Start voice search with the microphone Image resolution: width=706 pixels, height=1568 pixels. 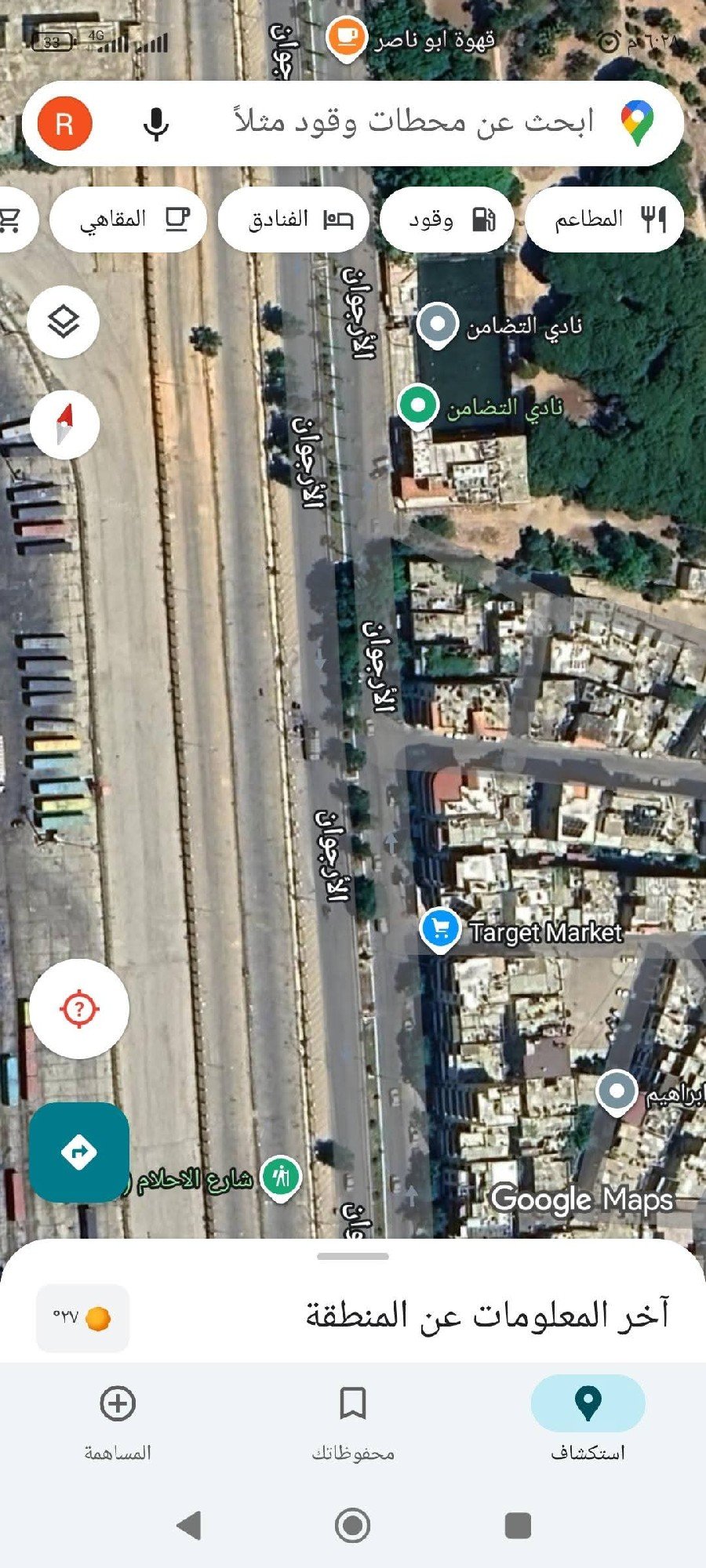point(156,124)
